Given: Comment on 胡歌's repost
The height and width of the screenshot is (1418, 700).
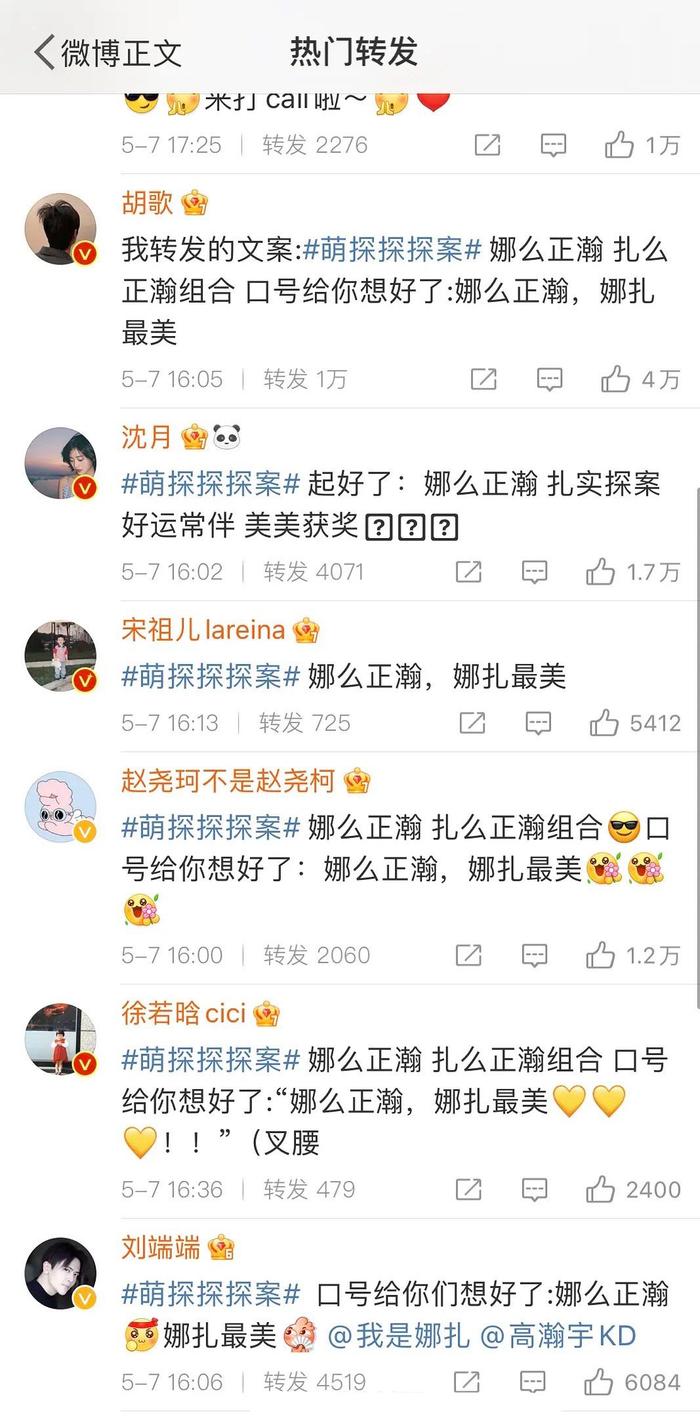Looking at the screenshot, I should click(x=549, y=379).
